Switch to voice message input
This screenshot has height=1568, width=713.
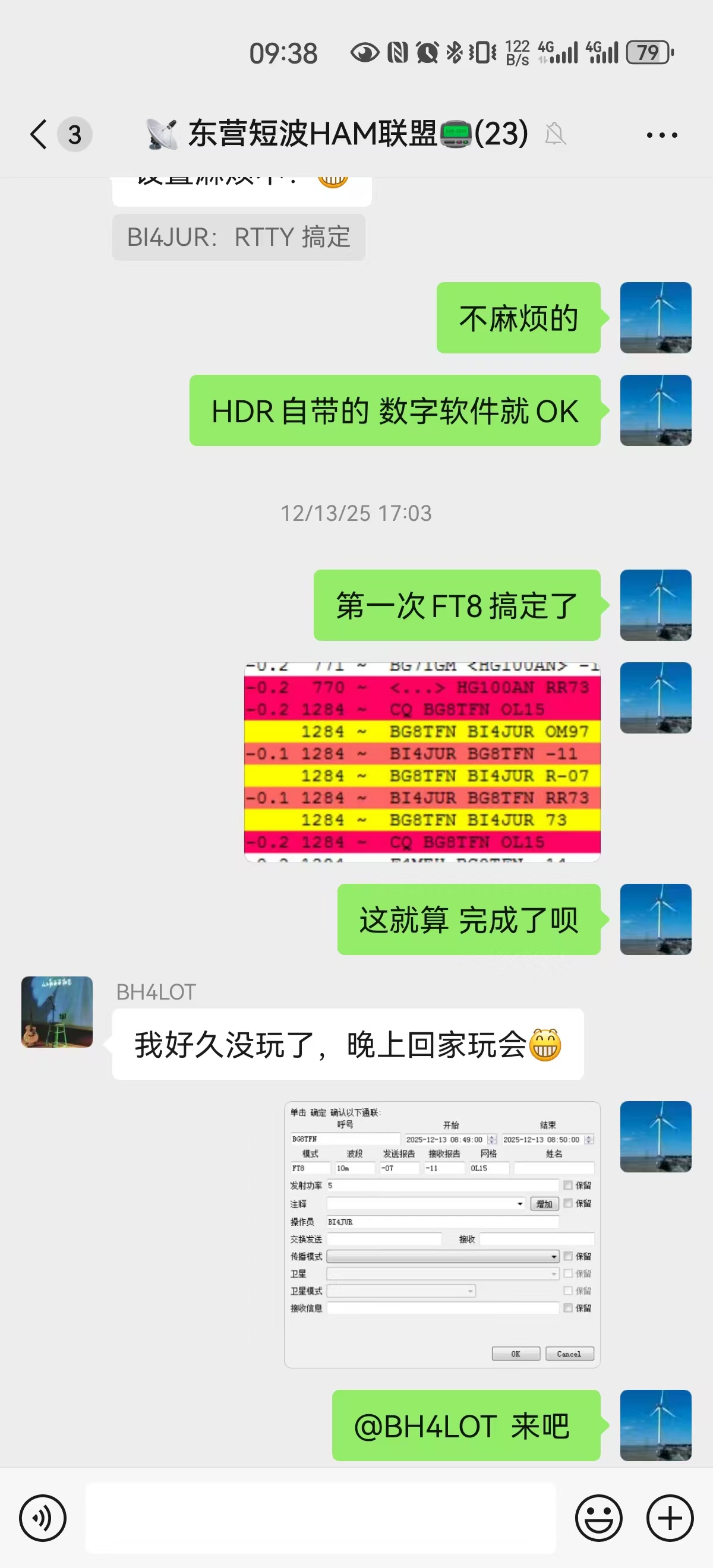click(43, 1518)
